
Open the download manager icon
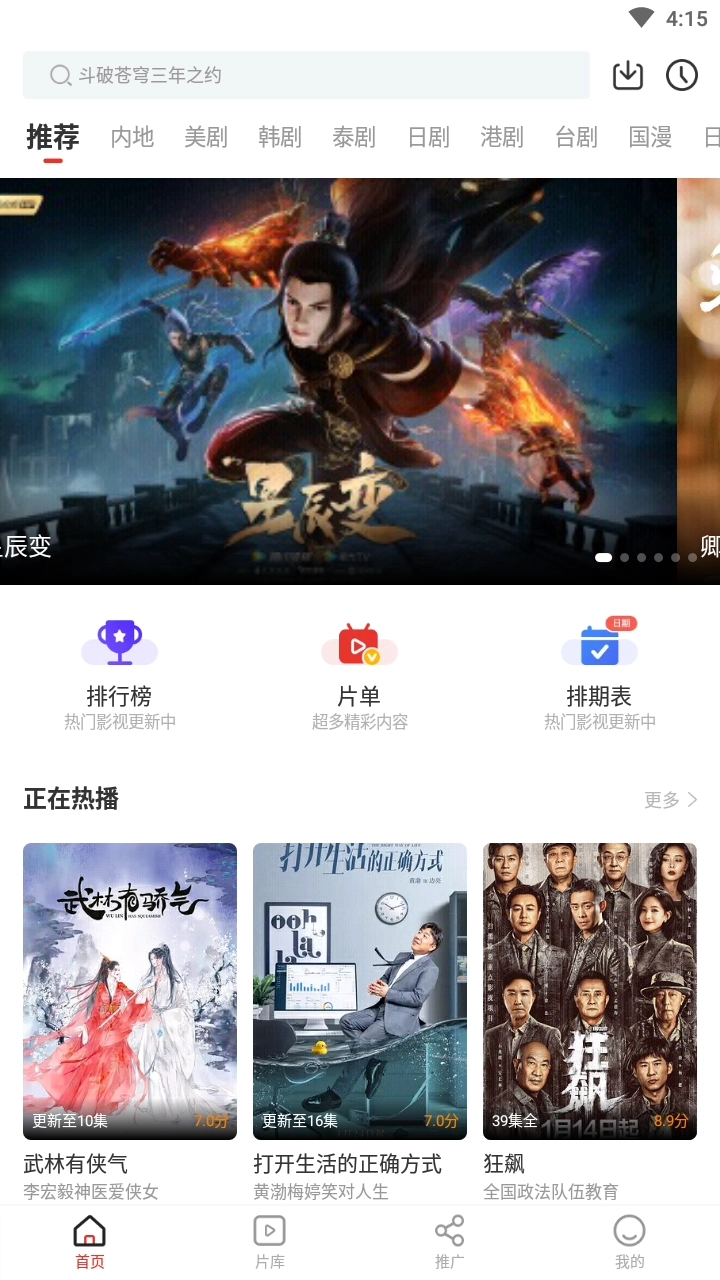(627, 75)
